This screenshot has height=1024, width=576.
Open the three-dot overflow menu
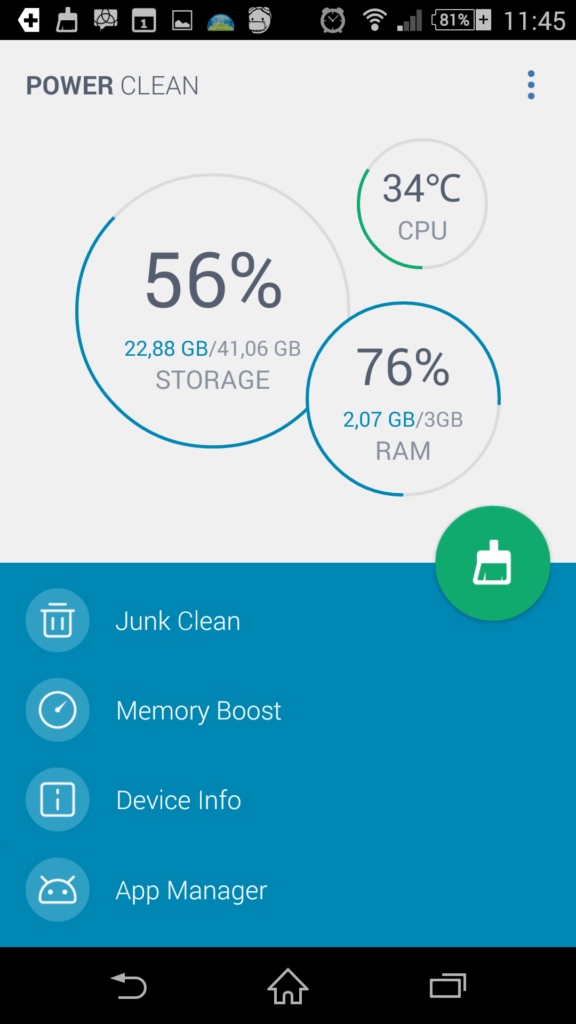pyautogui.click(x=531, y=85)
